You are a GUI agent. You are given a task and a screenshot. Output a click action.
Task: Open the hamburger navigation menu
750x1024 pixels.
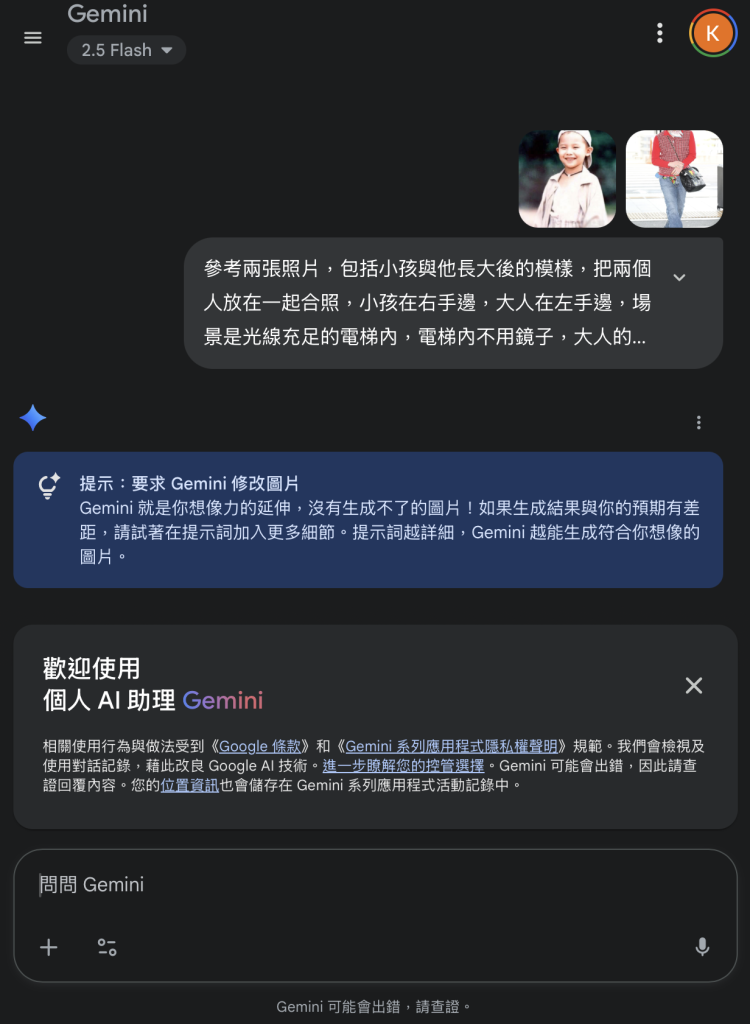[33, 37]
